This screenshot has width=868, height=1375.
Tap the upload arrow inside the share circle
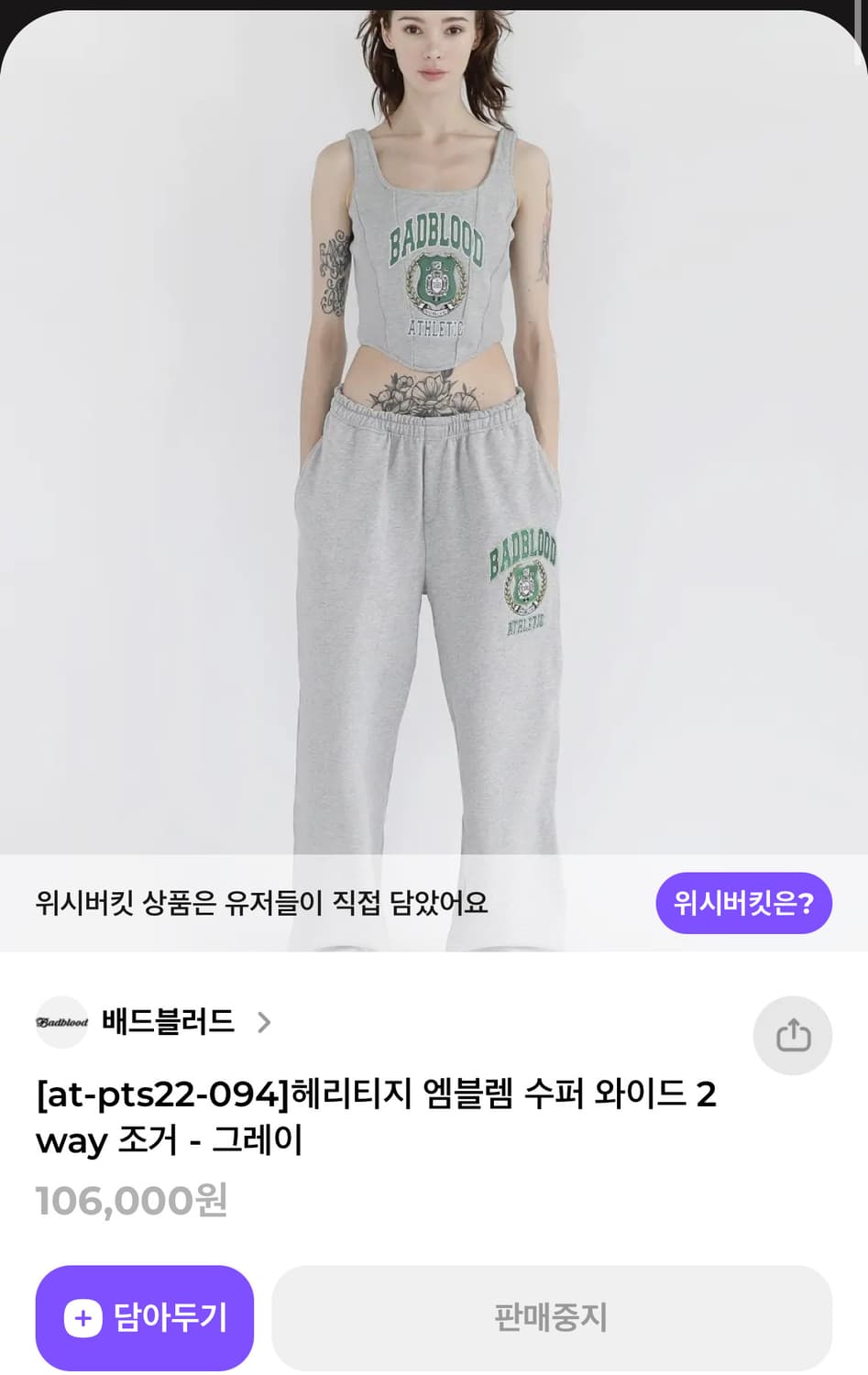pos(792,1035)
